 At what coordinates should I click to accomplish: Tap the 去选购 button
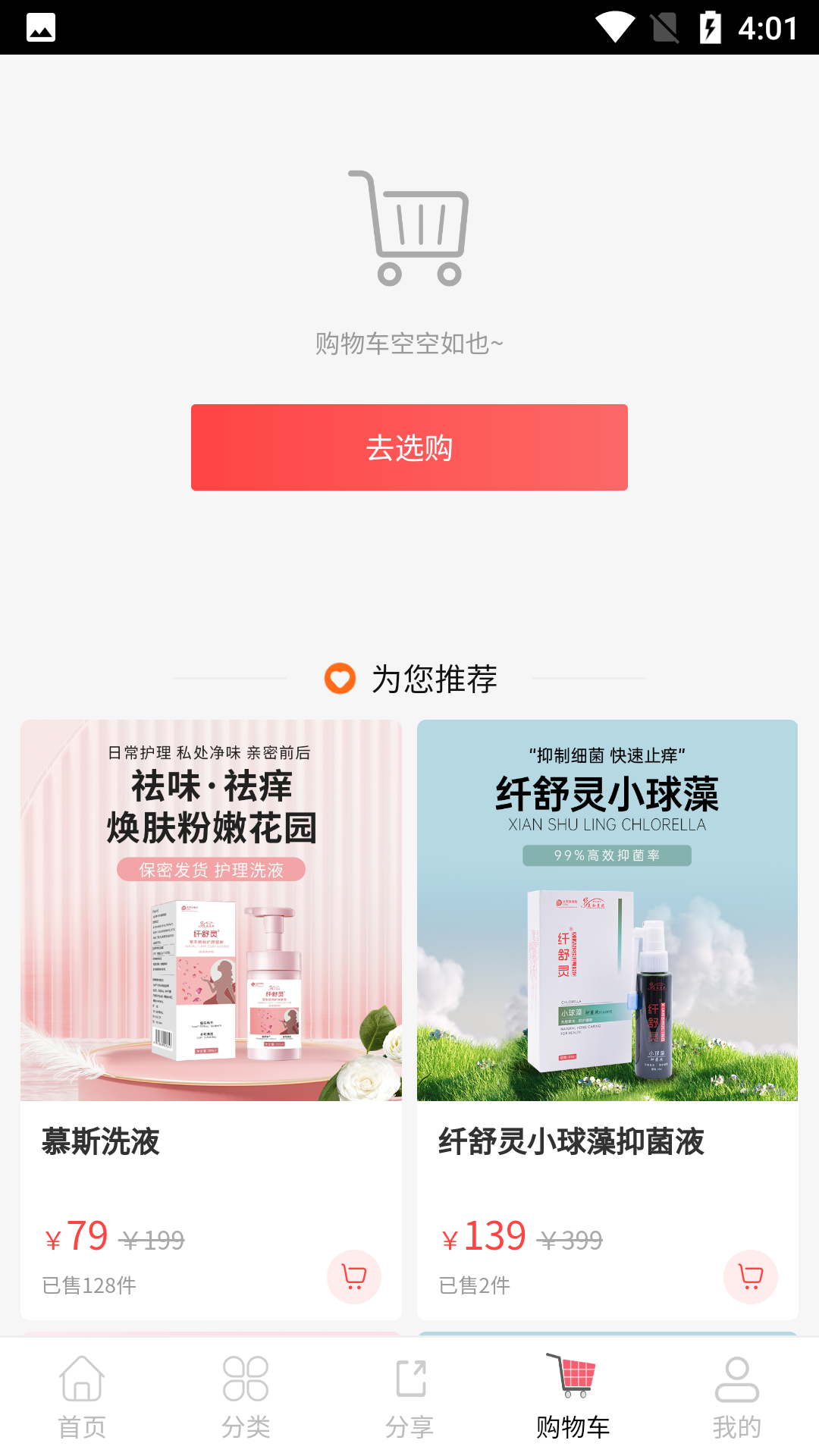point(409,447)
